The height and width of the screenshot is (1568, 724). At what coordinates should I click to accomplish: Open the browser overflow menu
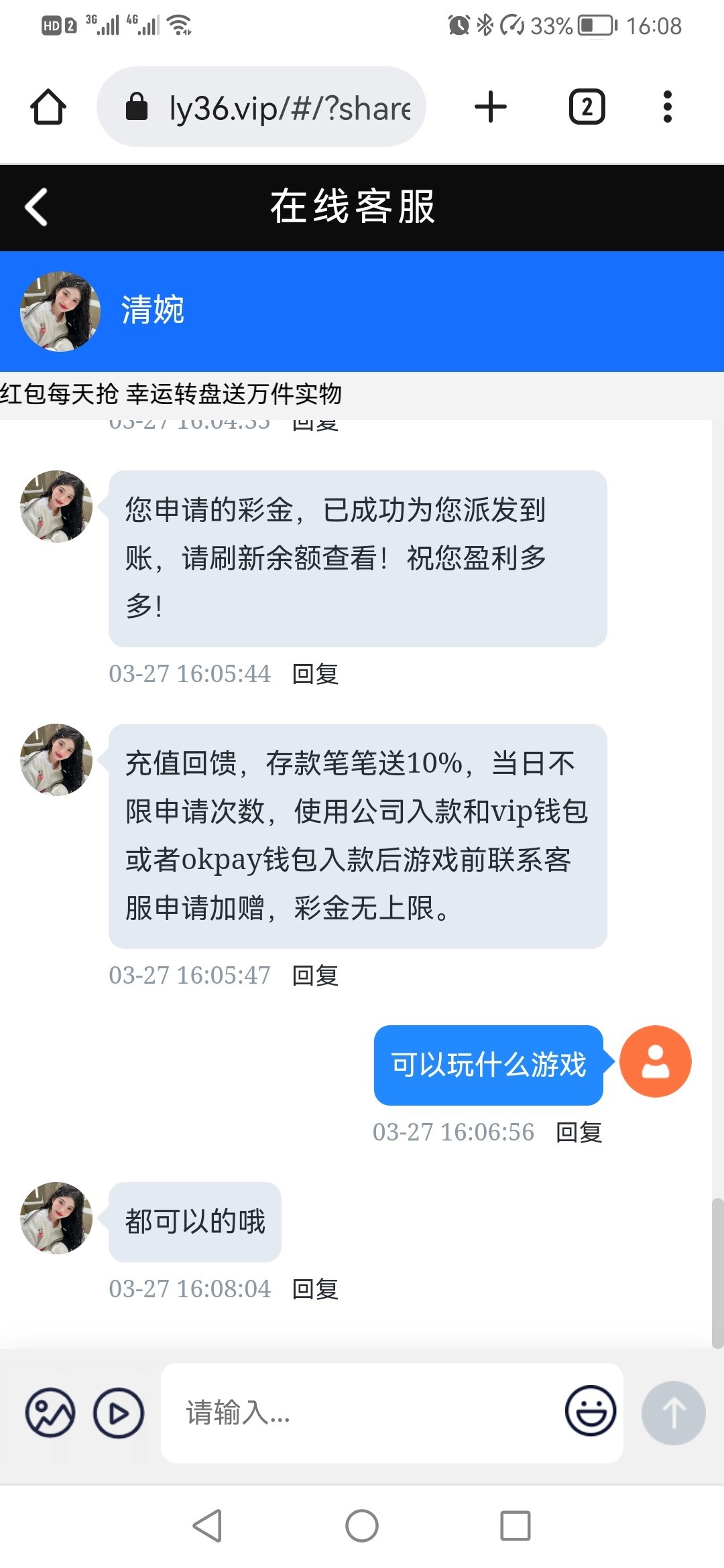(x=667, y=107)
